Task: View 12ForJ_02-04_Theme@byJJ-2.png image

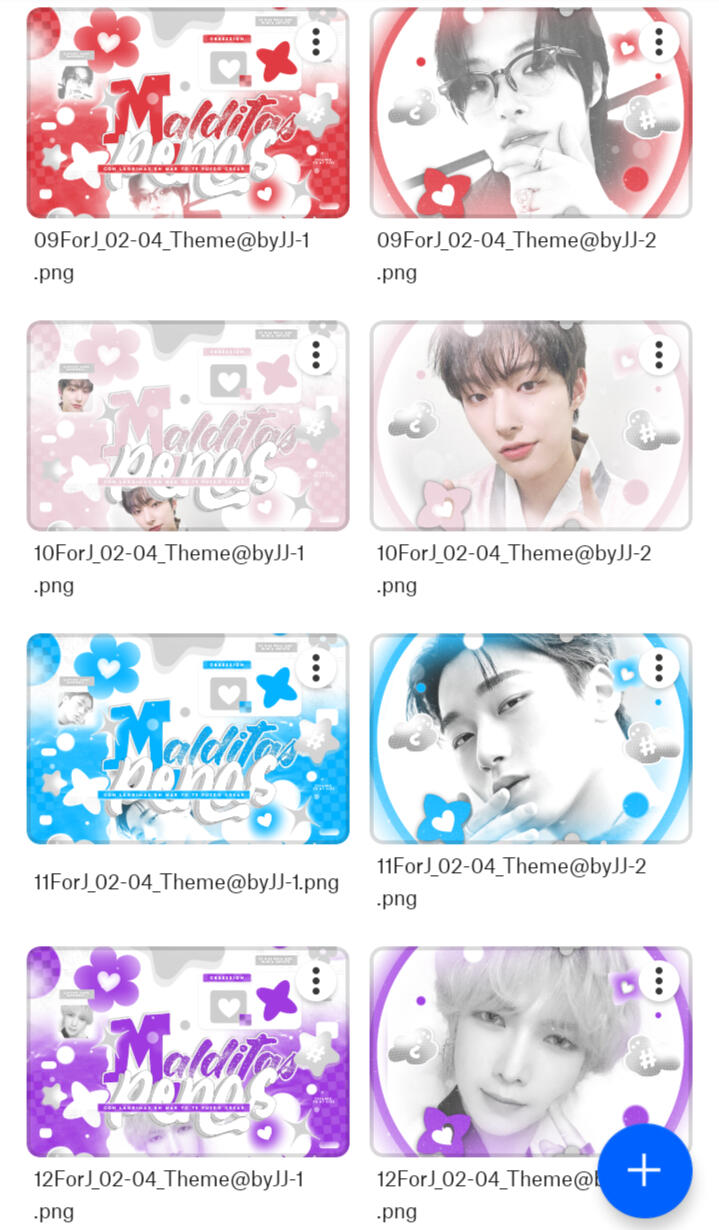Action: pyautogui.click(x=500, y=1052)
